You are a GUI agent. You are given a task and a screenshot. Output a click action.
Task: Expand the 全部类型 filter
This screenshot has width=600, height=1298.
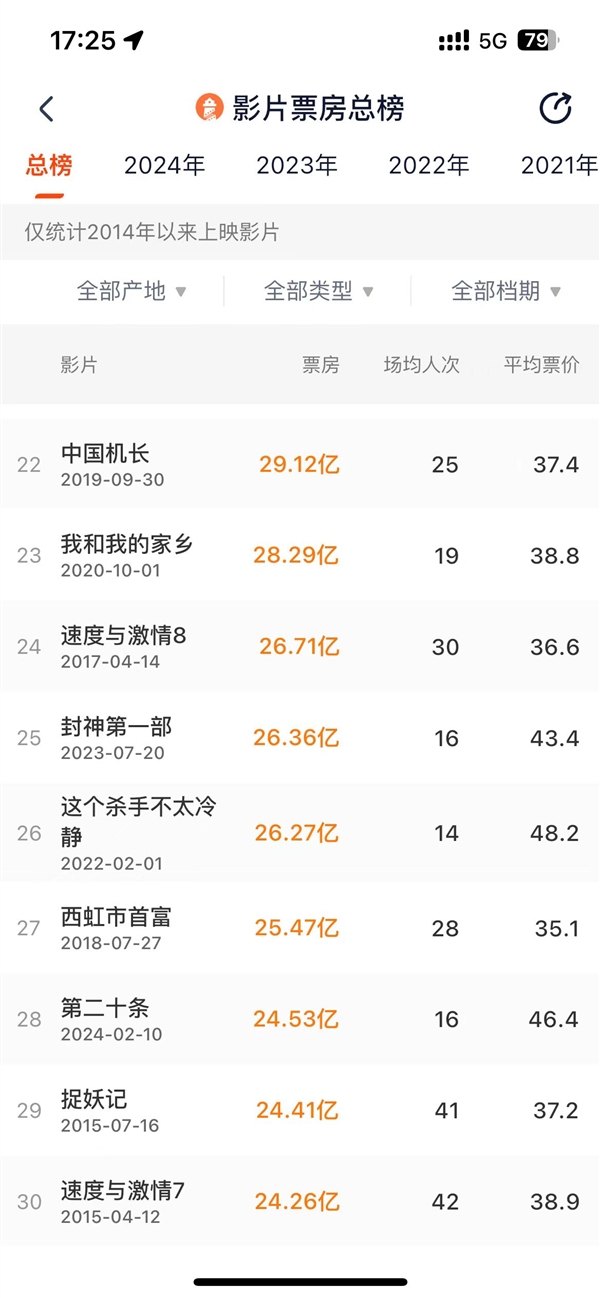point(319,291)
